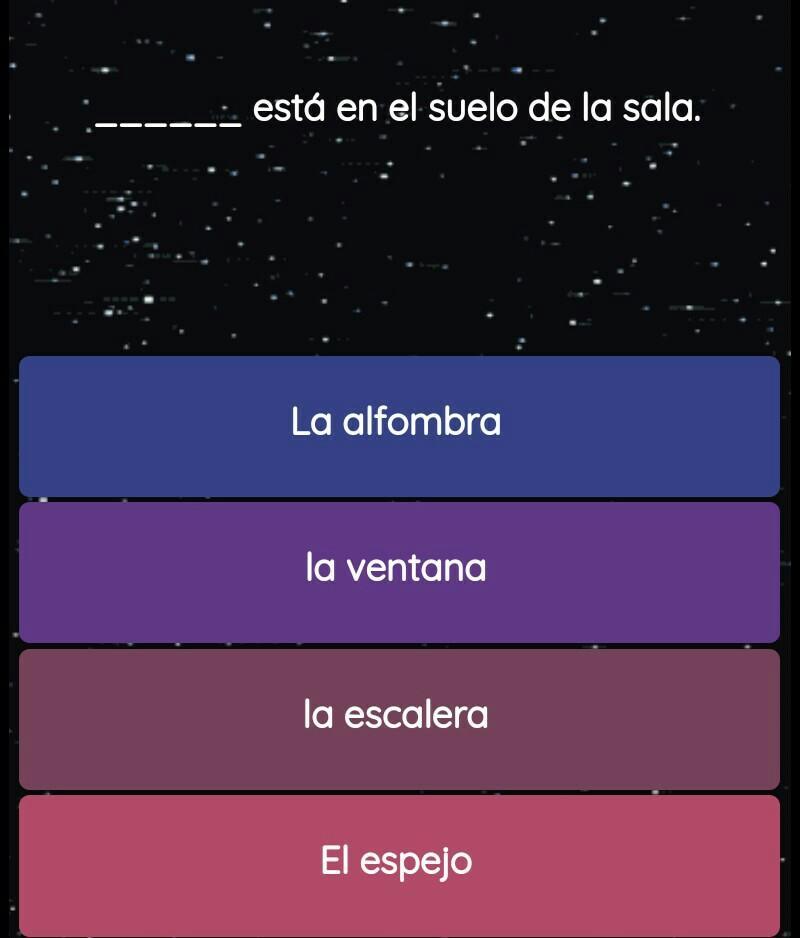Choose the la ventana option
800x938 pixels.
coord(398,571)
